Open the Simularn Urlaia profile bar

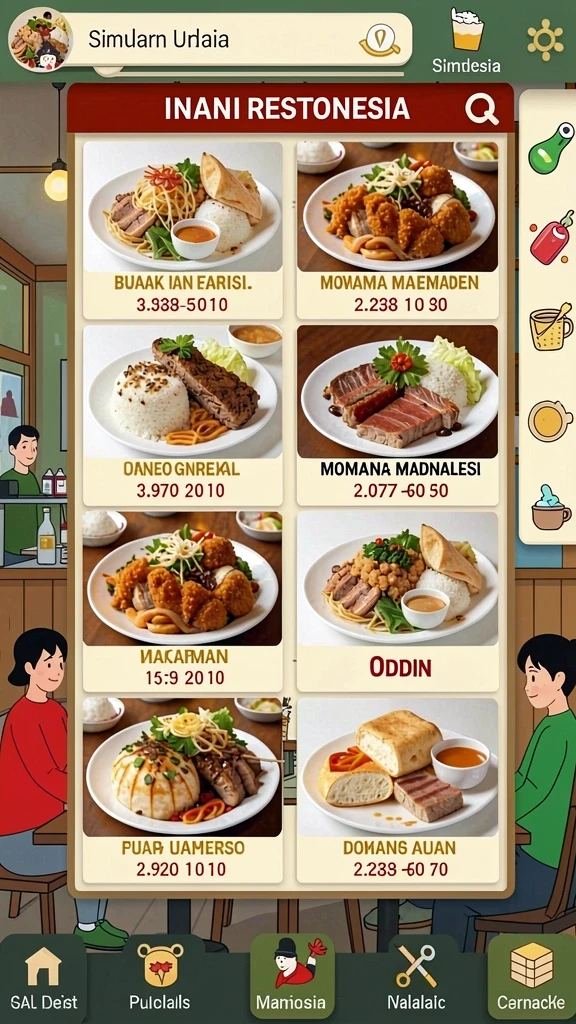pyautogui.click(x=238, y=39)
